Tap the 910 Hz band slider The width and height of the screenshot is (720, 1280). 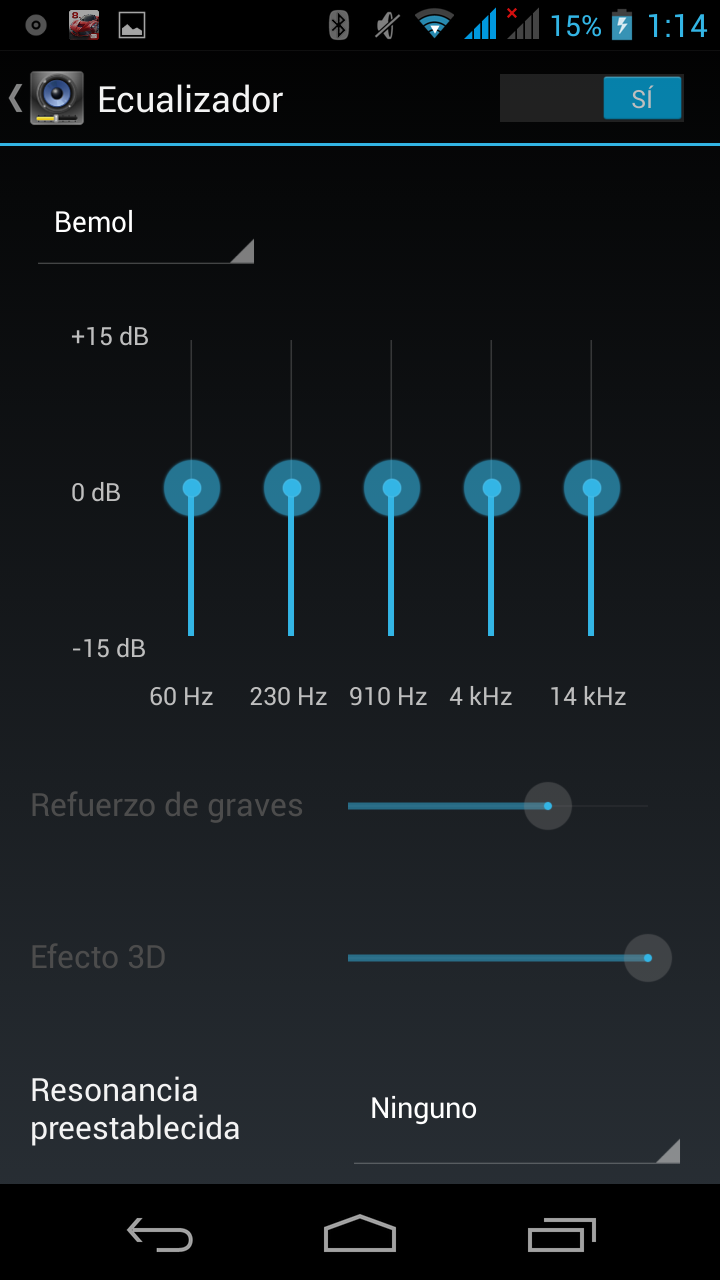pyautogui.click(x=392, y=488)
